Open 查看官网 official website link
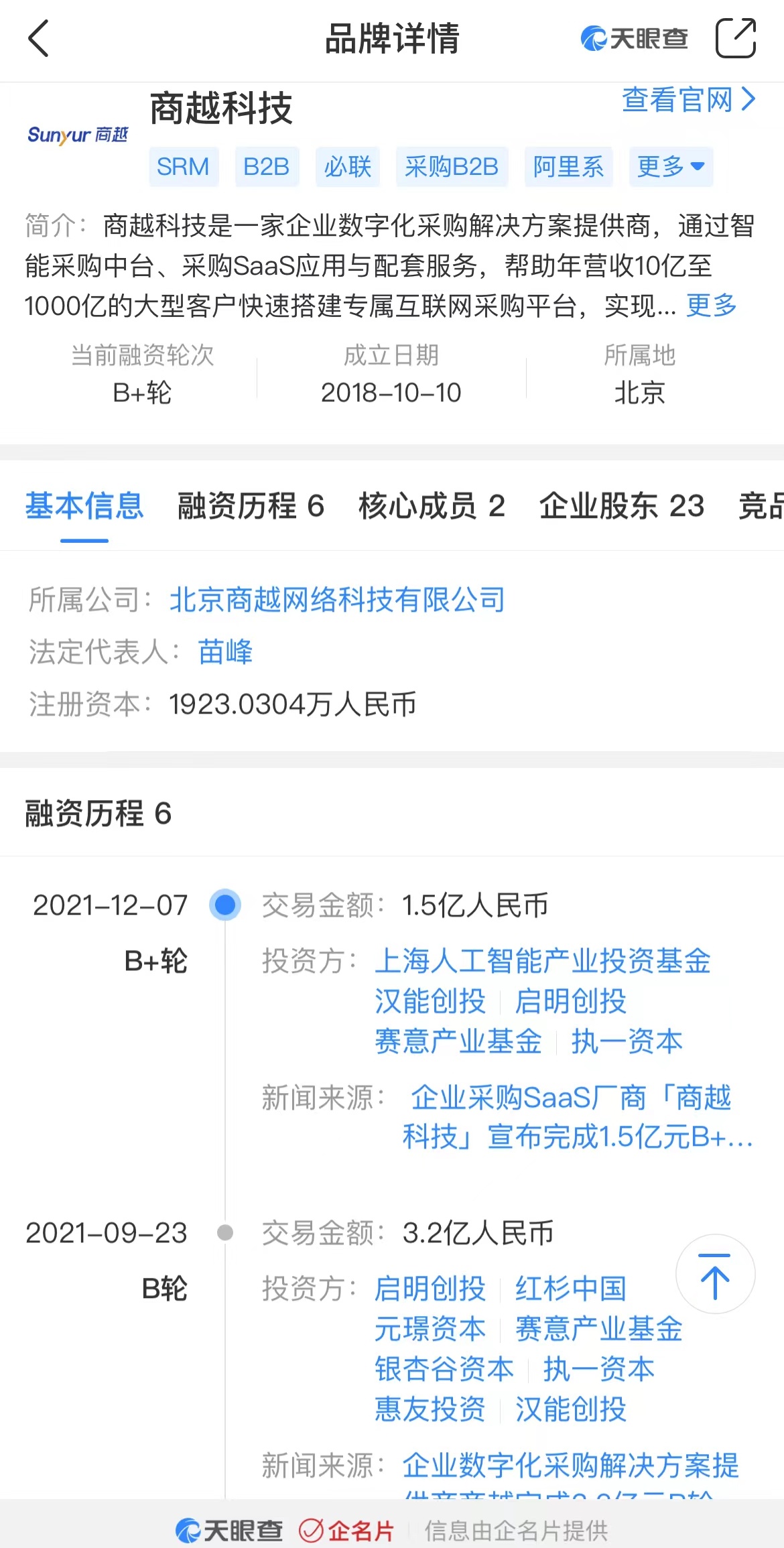Viewport: 784px width, 1548px height. pyautogui.click(x=689, y=100)
